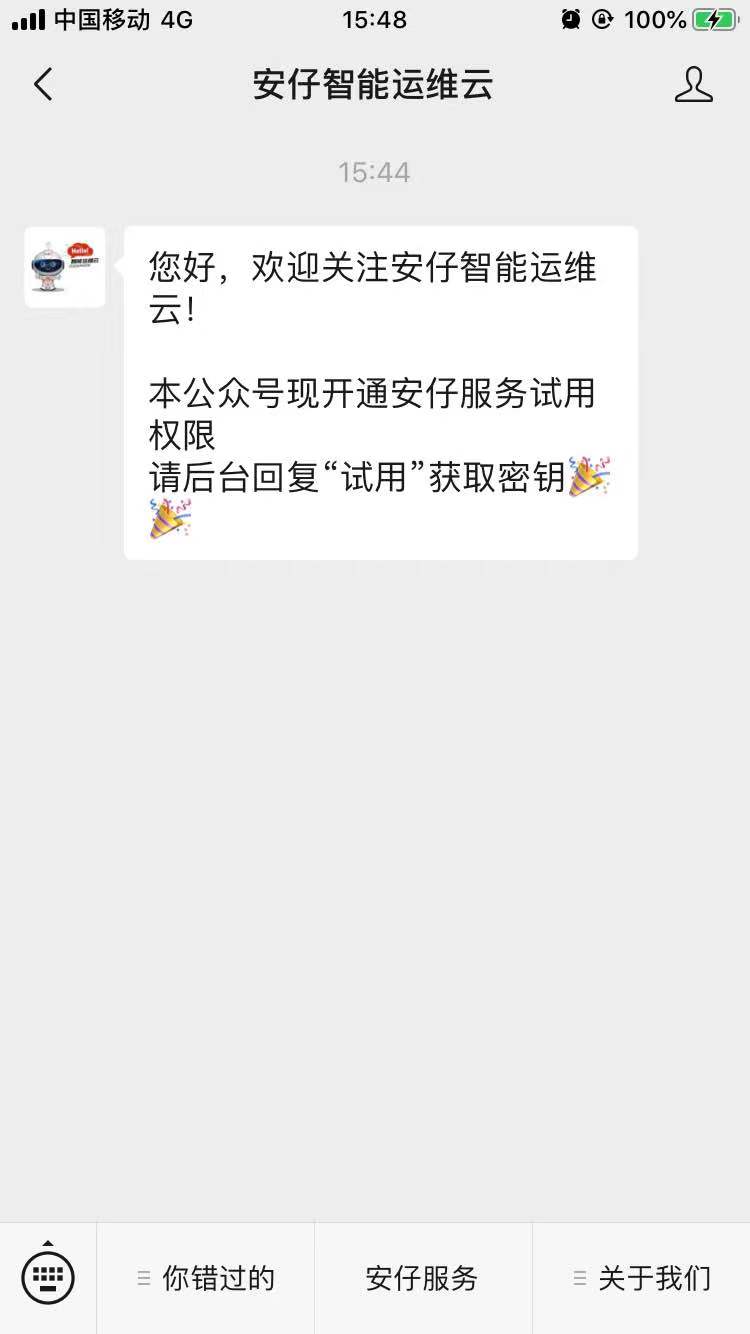
Task: Open the 关于我们 menu
Action: [x=642, y=1278]
